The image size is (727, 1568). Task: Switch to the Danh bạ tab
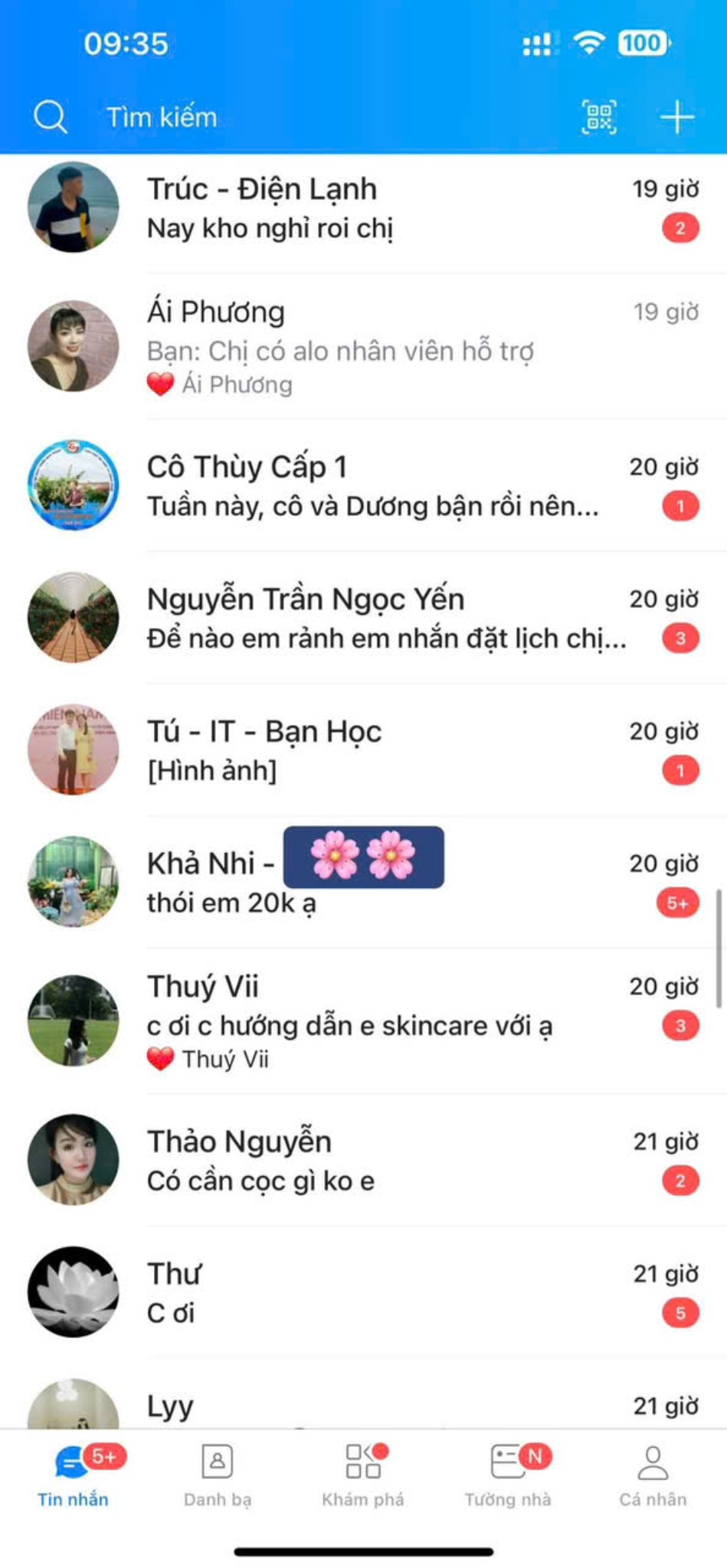(218, 1475)
